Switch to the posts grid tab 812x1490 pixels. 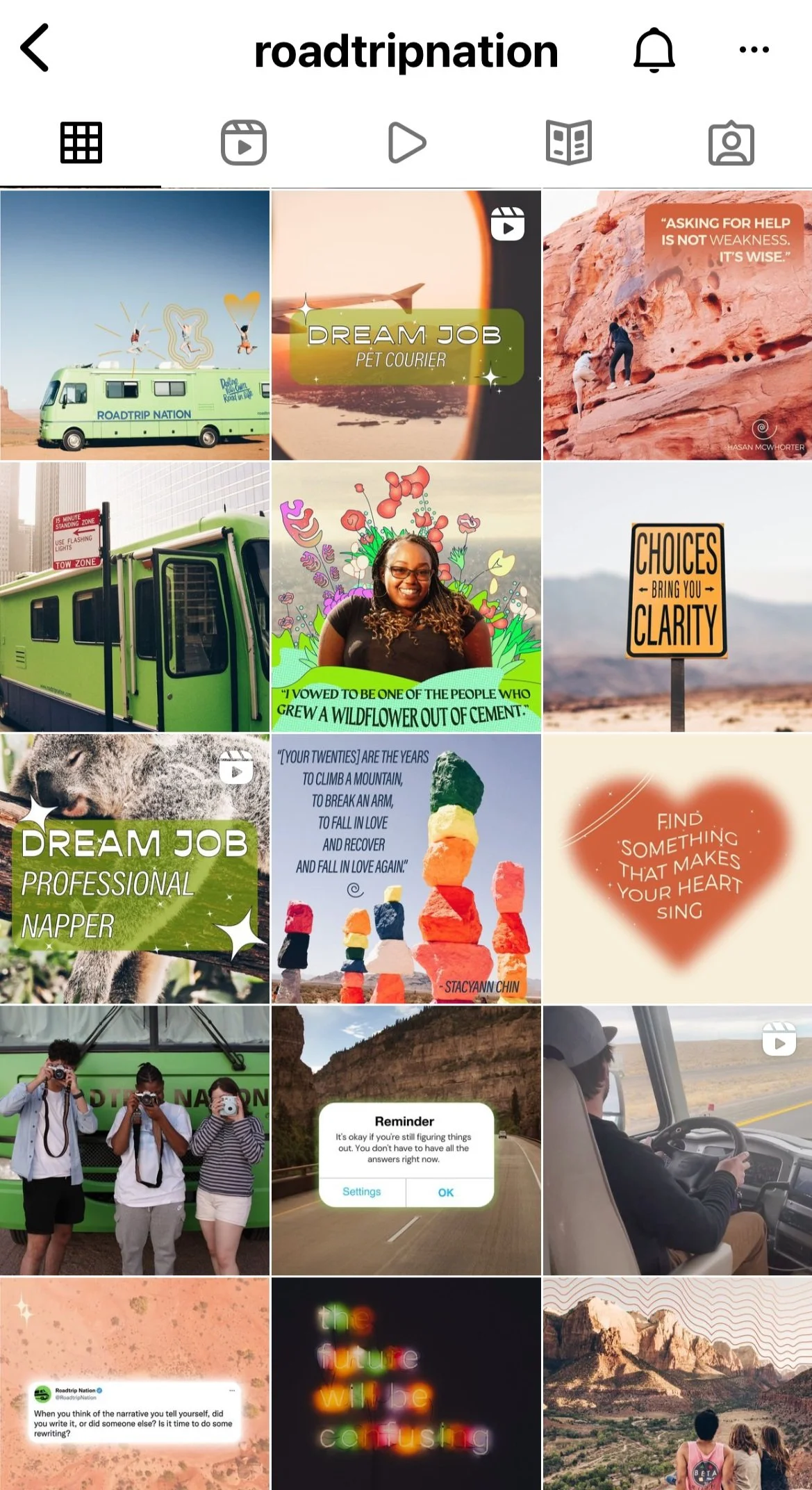coord(81,143)
